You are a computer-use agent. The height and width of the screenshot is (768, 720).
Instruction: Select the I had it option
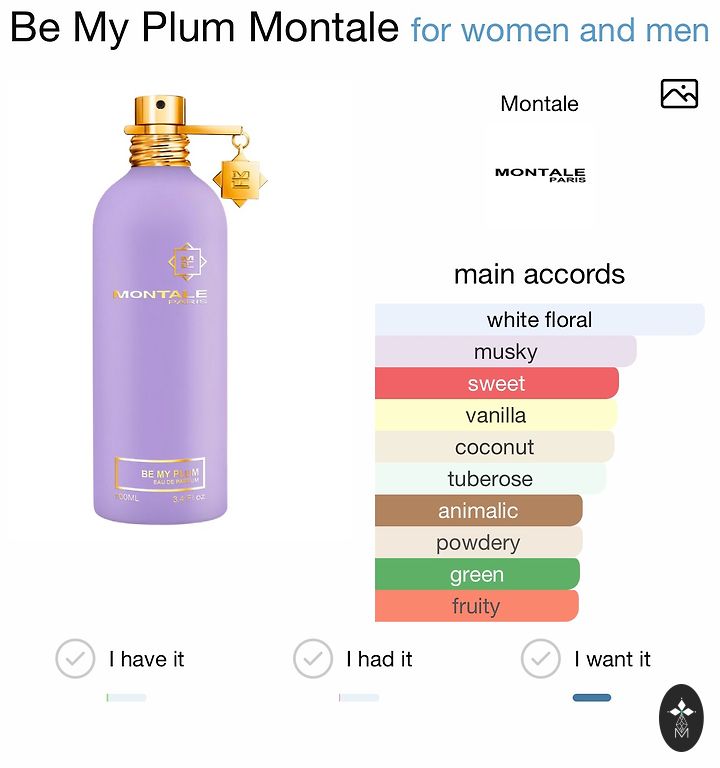313,659
